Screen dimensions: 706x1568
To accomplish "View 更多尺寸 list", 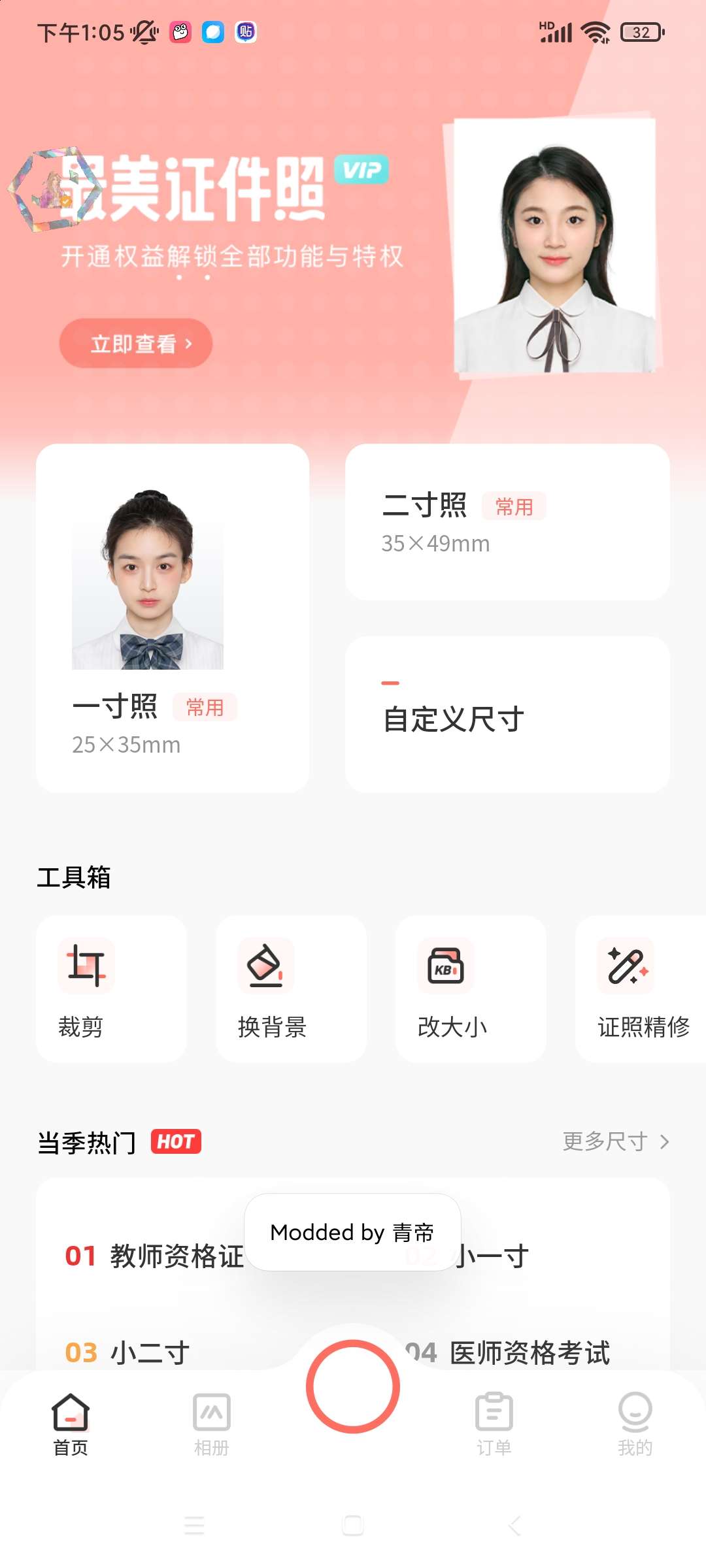I will coord(615,1141).
